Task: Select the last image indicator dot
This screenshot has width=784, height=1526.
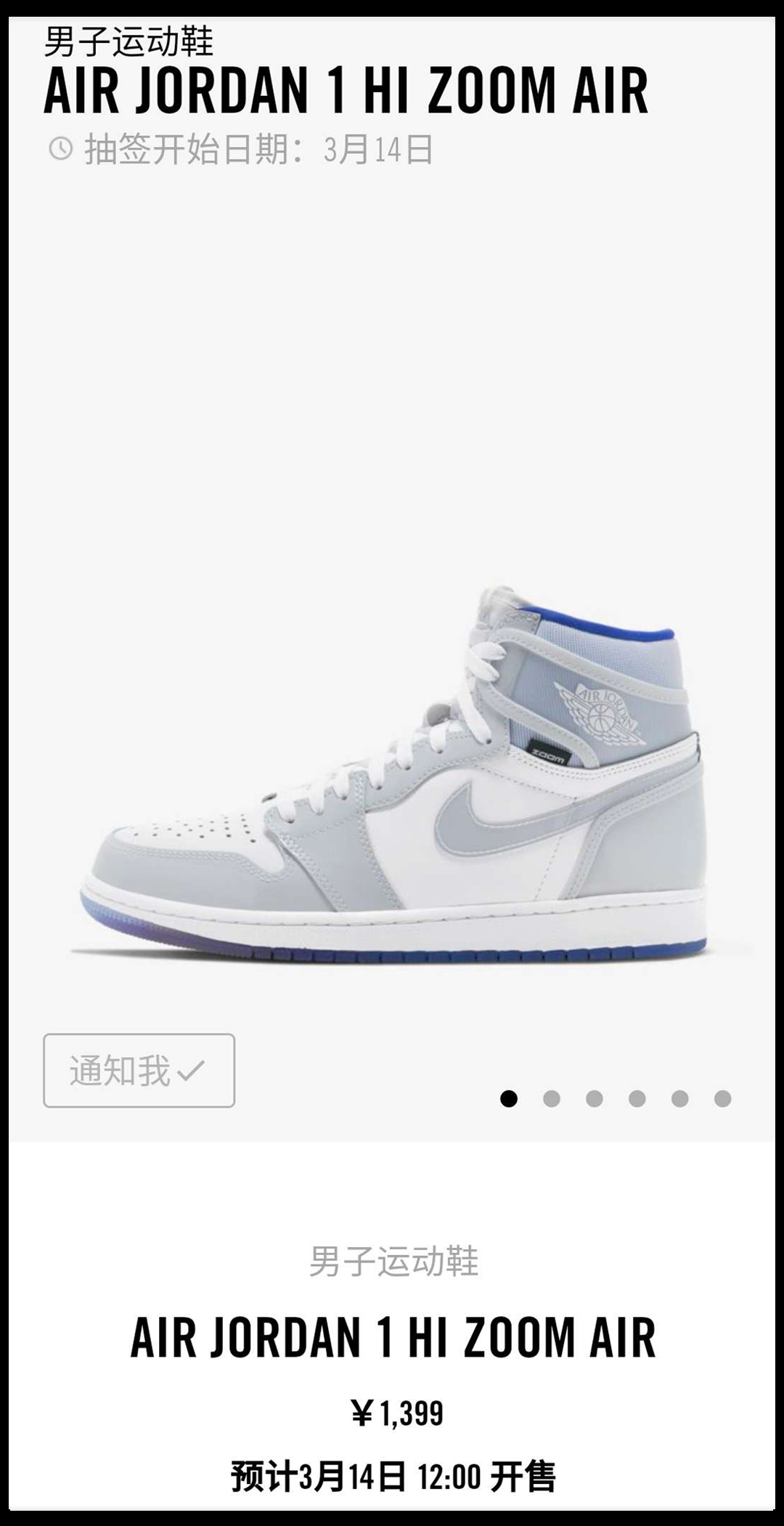Action: [722, 1099]
